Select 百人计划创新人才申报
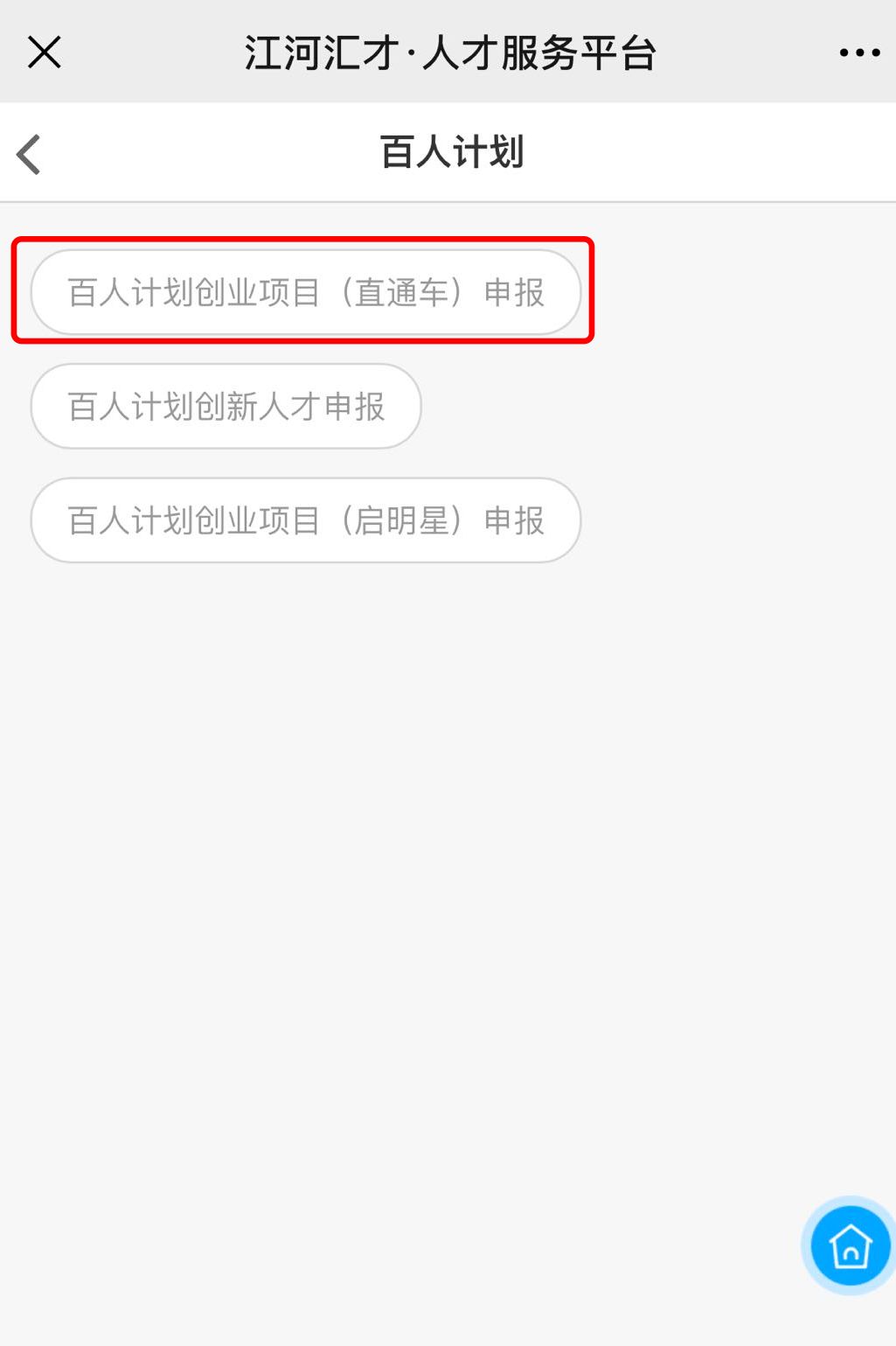 (226, 407)
